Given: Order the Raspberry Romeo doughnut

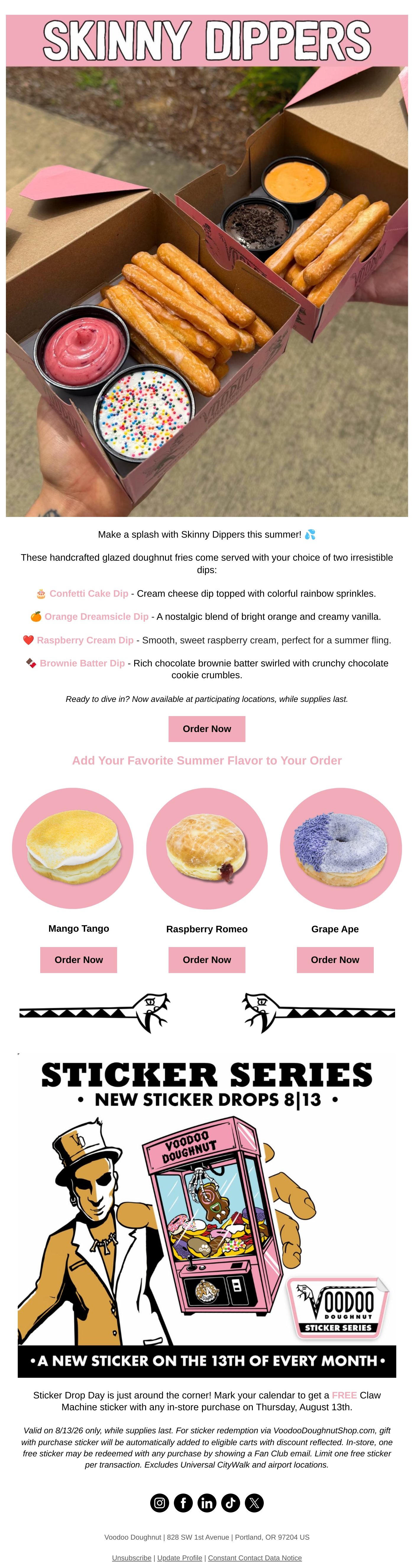Looking at the screenshot, I should click(207, 960).
